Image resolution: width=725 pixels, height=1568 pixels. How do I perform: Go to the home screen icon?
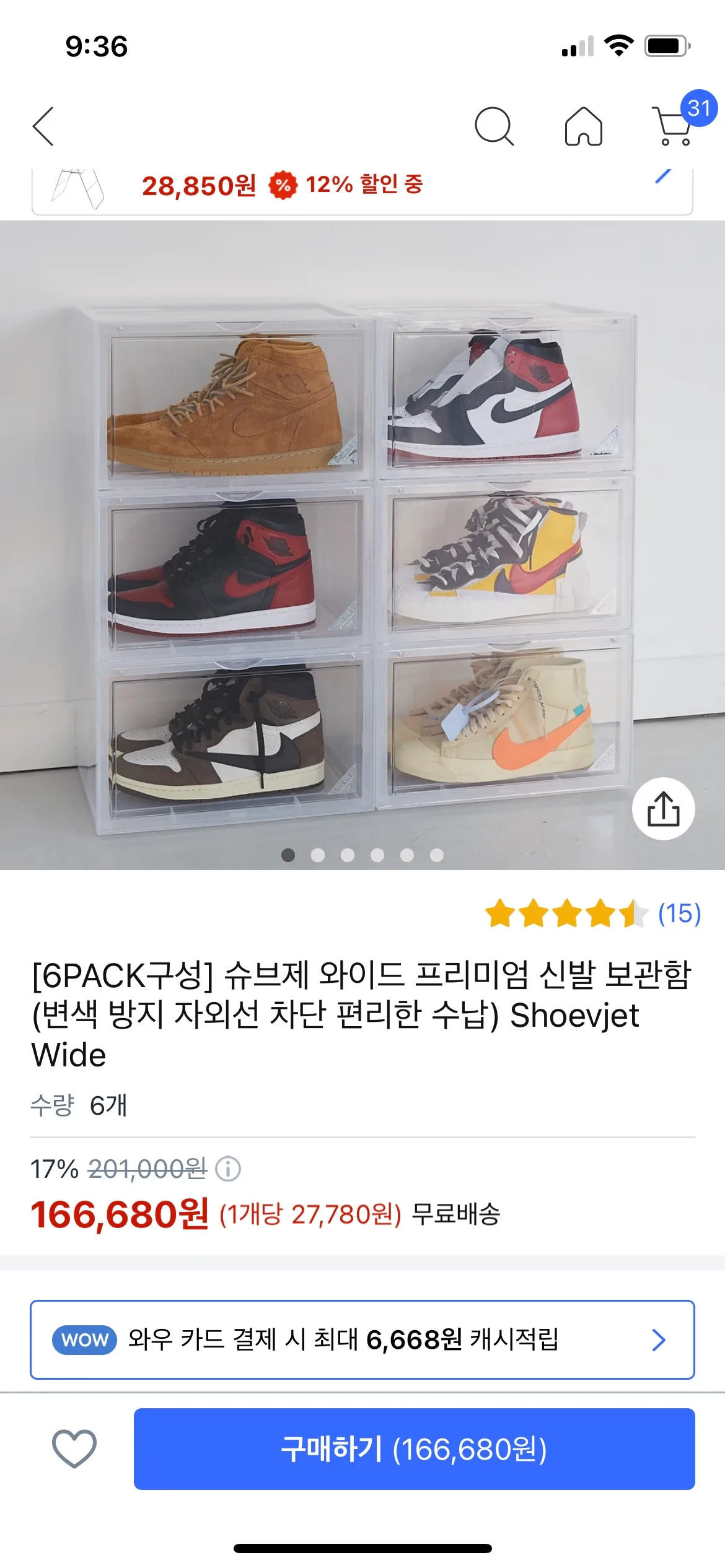coord(582,124)
